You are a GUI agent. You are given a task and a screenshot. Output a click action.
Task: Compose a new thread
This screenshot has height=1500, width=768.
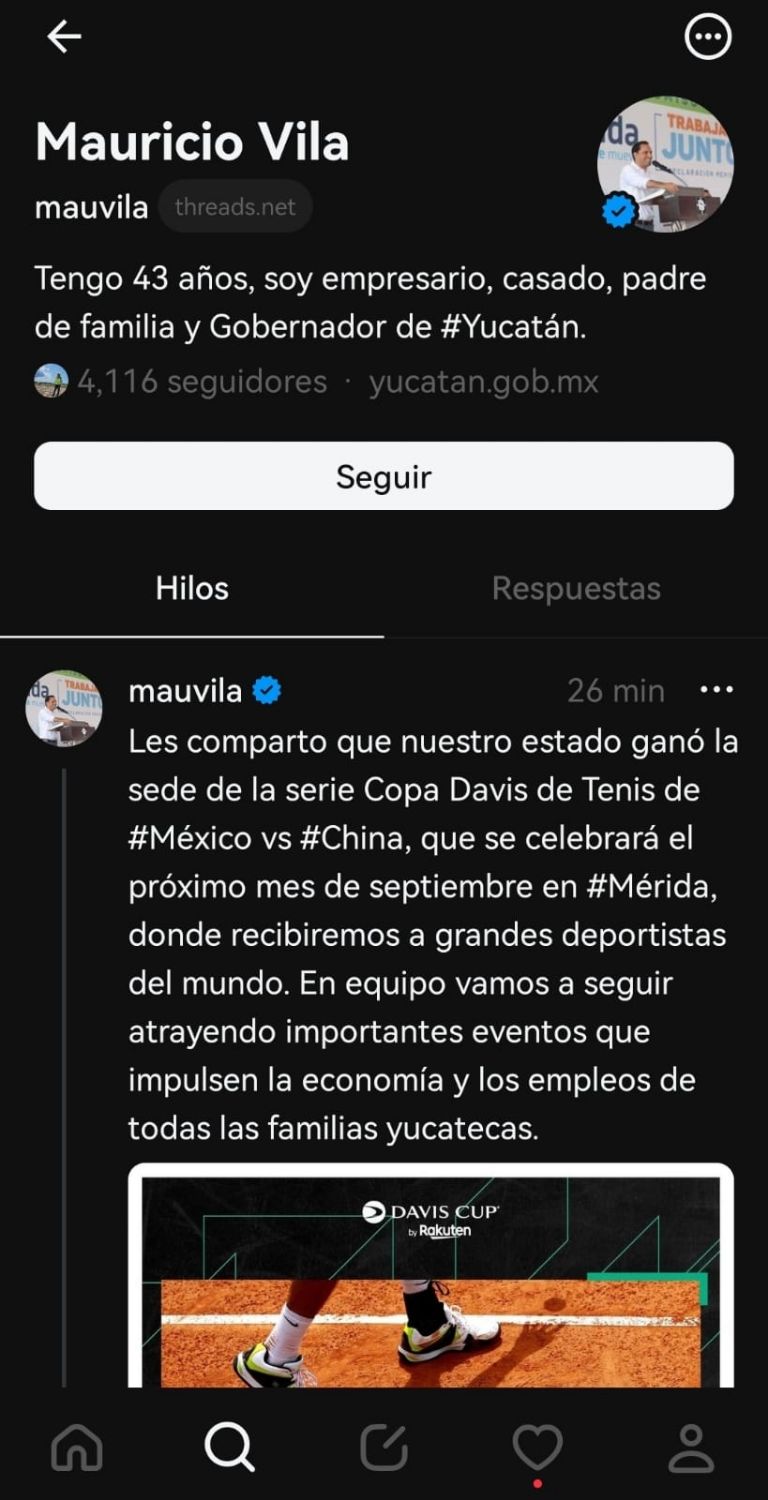[384, 1446]
